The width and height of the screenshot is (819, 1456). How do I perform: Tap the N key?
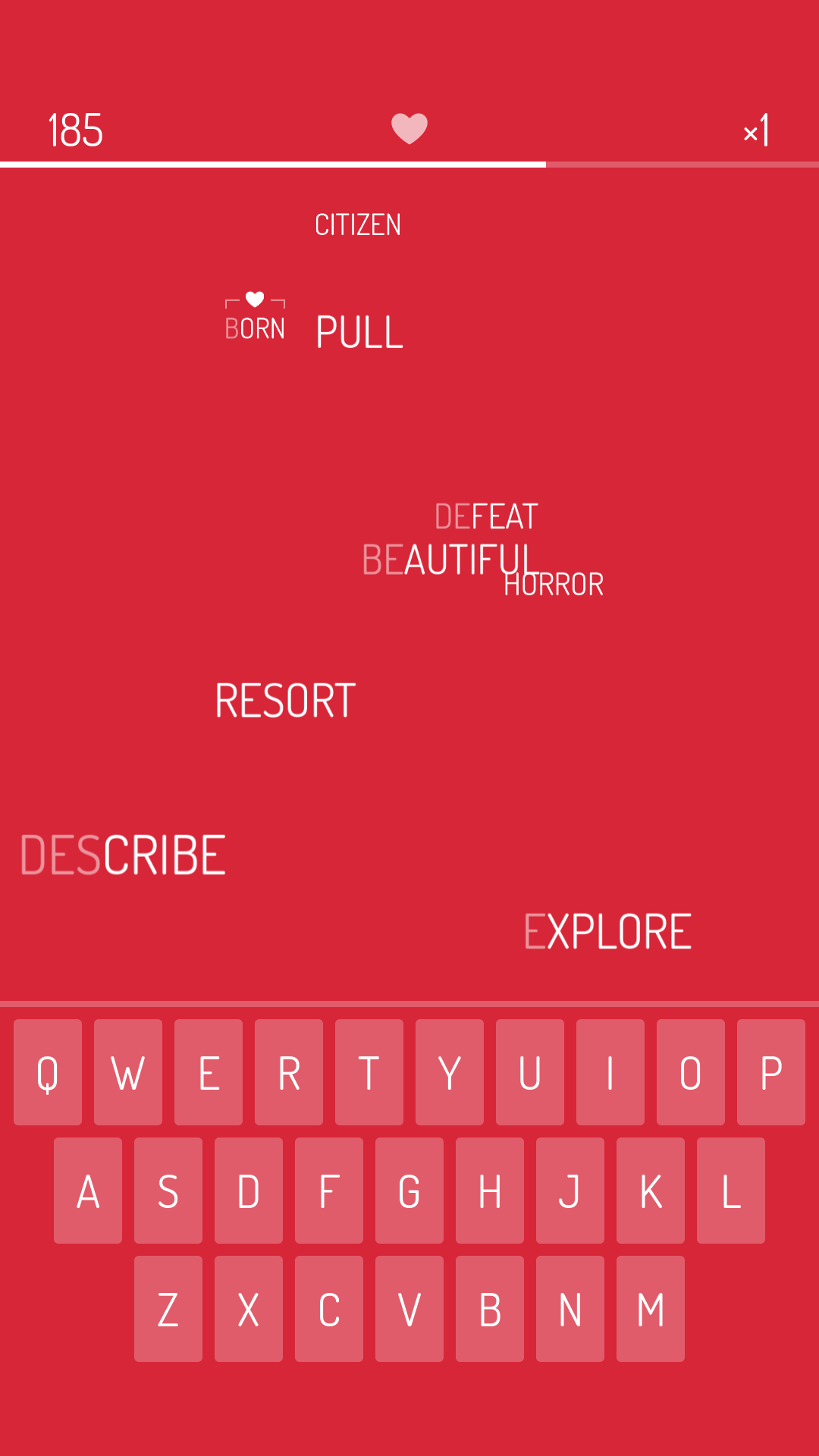click(570, 1309)
